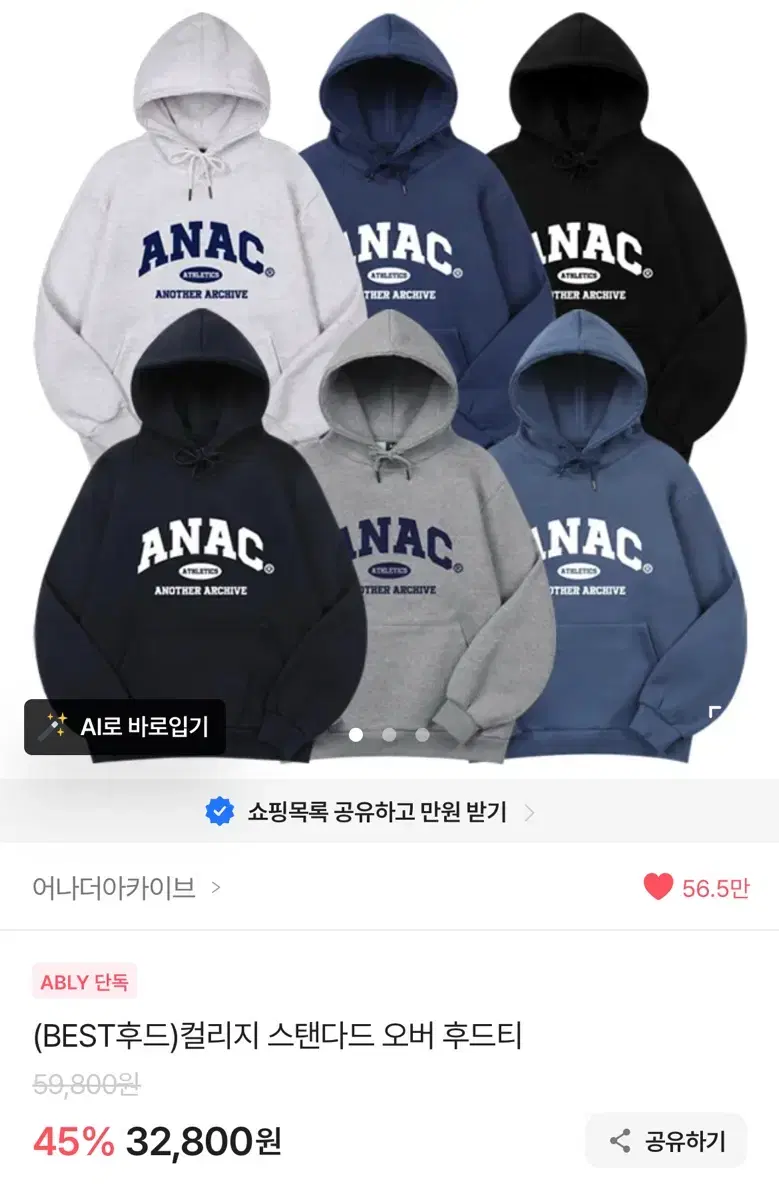Select the first carousel pagination dot
The width and height of the screenshot is (779, 1200).
click(x=356, y=735)
